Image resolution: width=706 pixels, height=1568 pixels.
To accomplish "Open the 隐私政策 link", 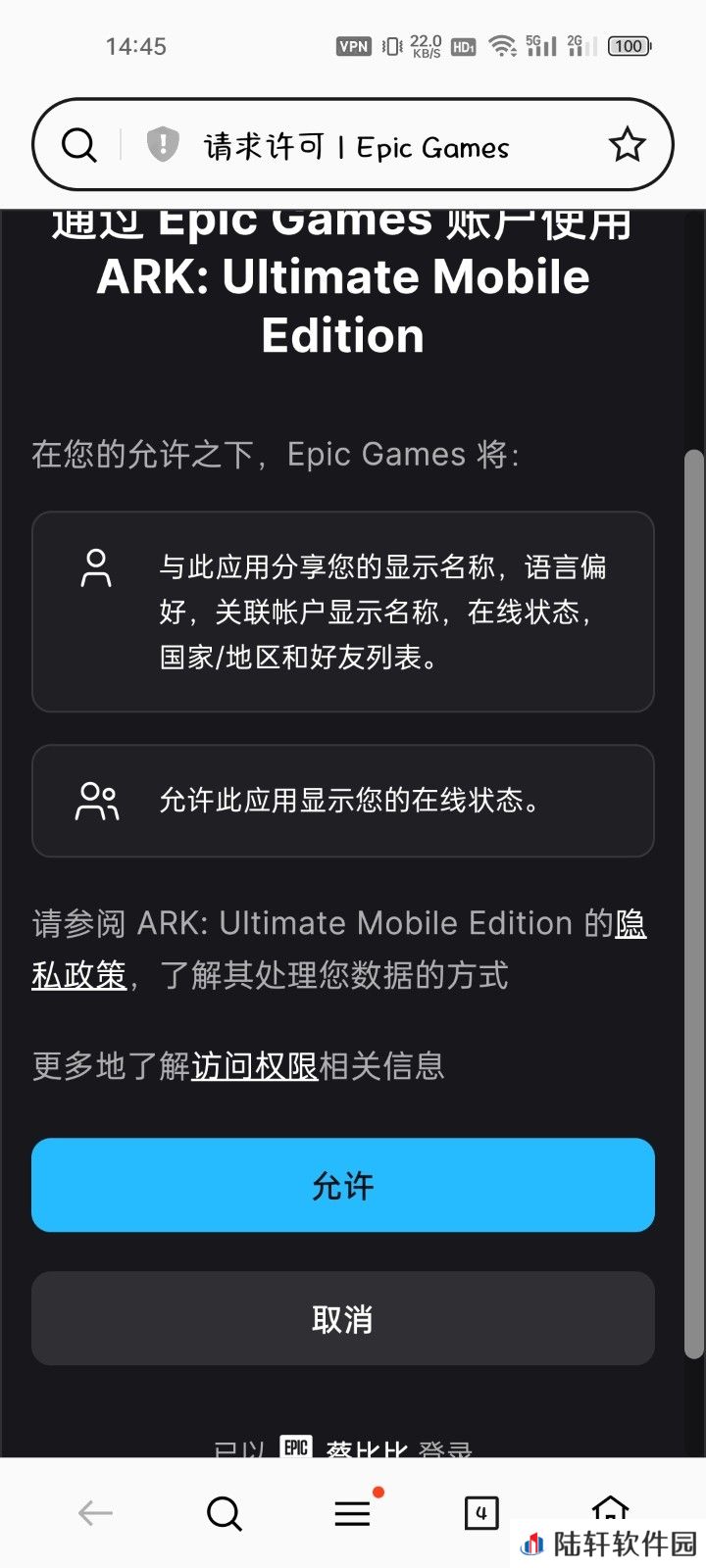I will coord(78,974).
